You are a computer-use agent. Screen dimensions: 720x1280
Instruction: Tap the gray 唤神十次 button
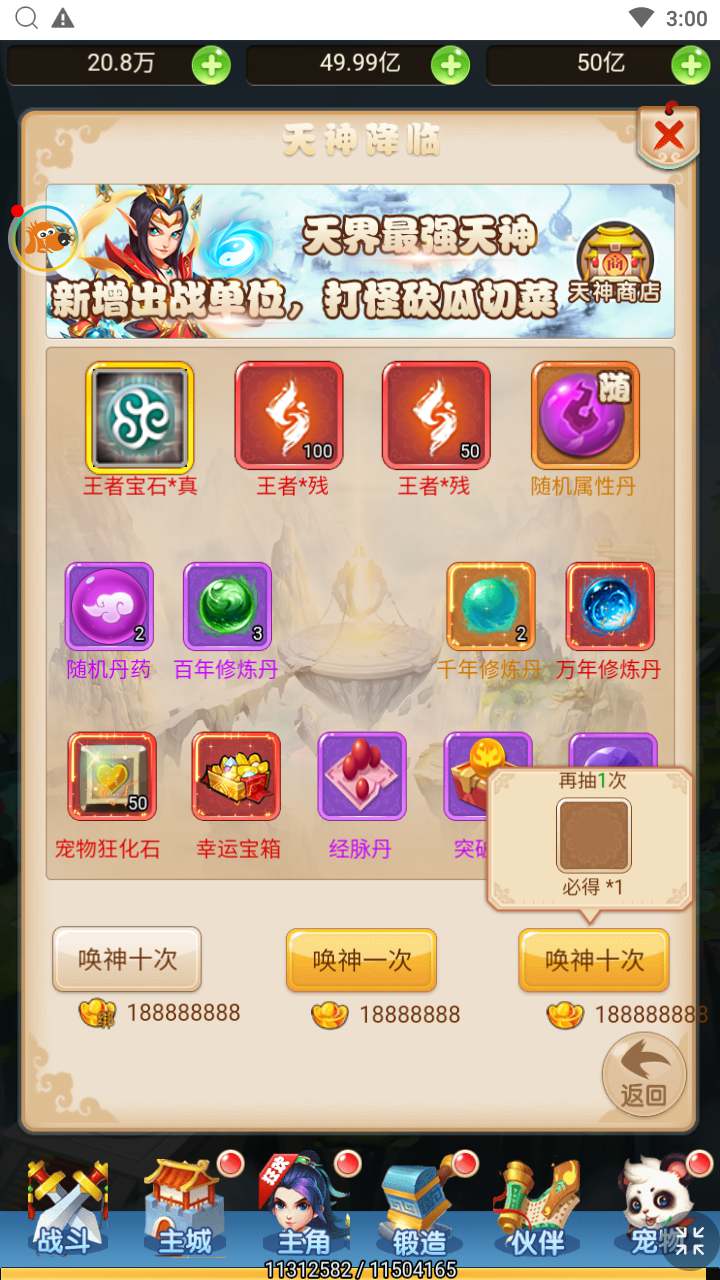click(127, 959)
